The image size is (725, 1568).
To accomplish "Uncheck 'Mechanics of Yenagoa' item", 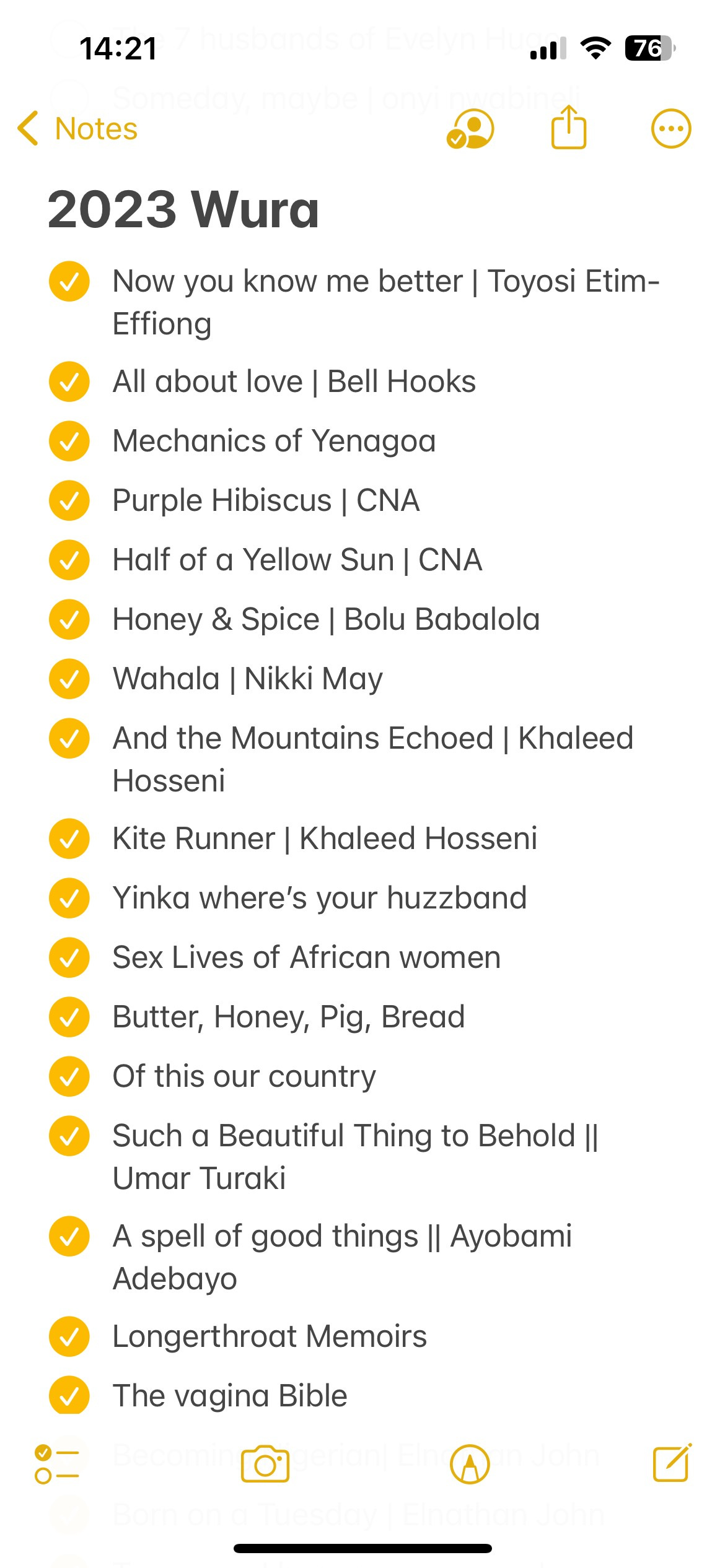I will click(69, 441).
